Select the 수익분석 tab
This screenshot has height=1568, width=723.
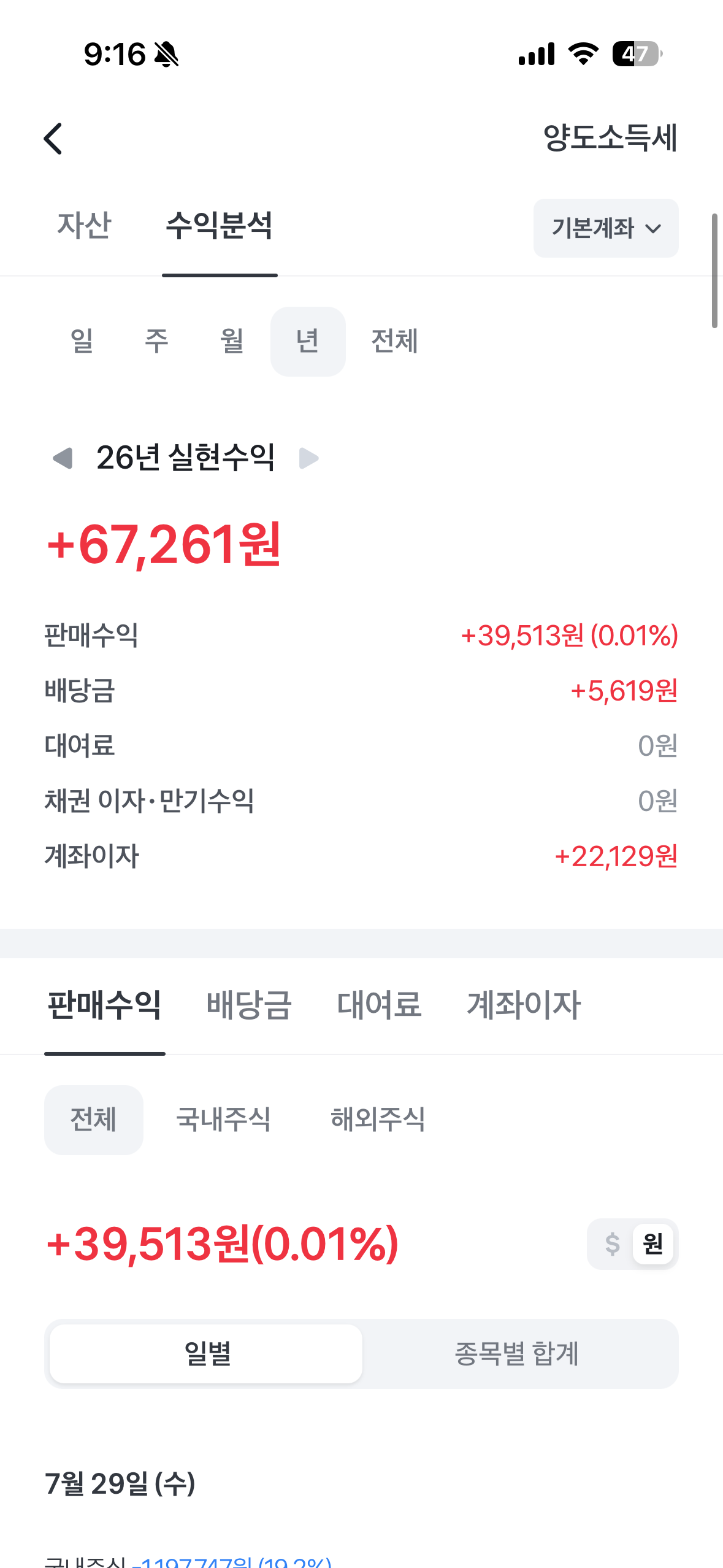pos(220,225)
